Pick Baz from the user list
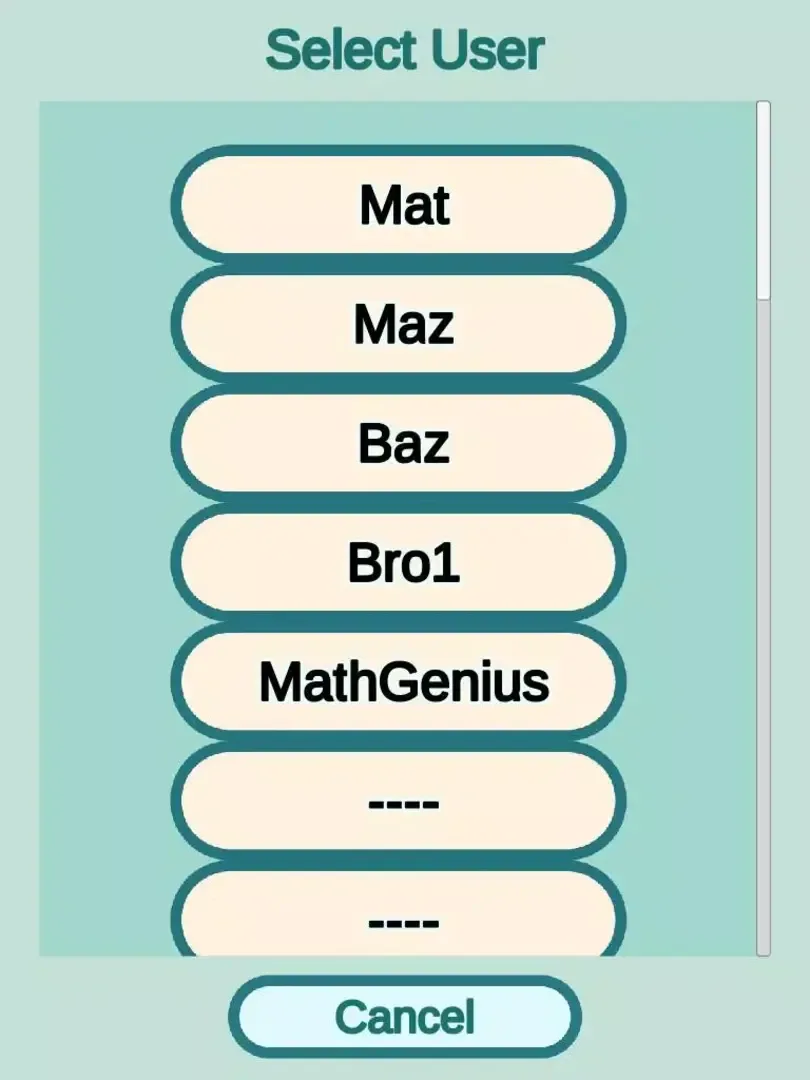Screen dimensions: 810x1080 tap(399, 444)
